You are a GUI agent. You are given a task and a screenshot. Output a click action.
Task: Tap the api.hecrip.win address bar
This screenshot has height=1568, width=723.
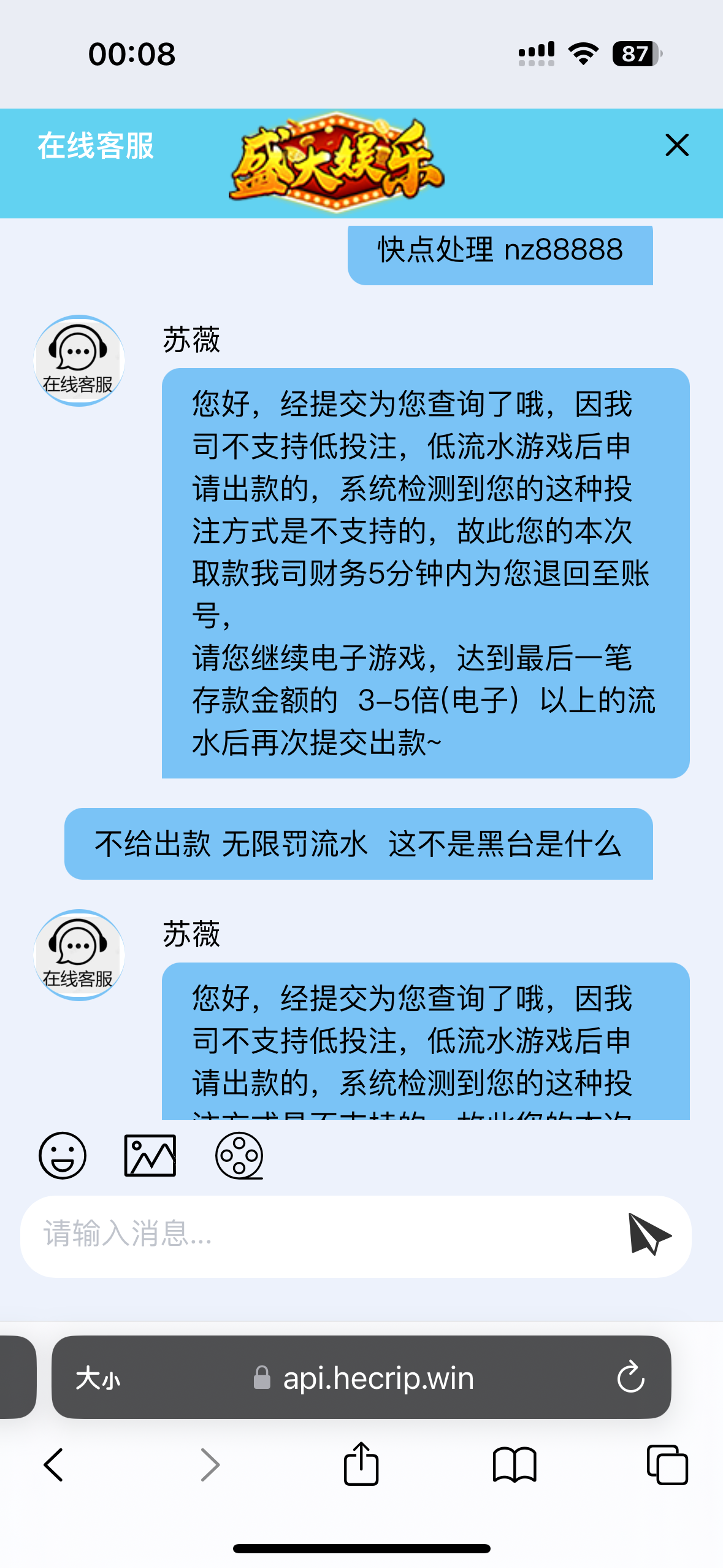[x=361, y=1377]
